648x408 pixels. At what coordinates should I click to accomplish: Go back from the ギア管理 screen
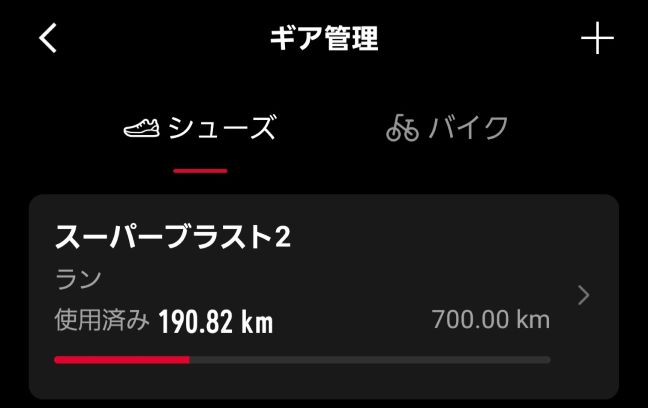[48, 39]
